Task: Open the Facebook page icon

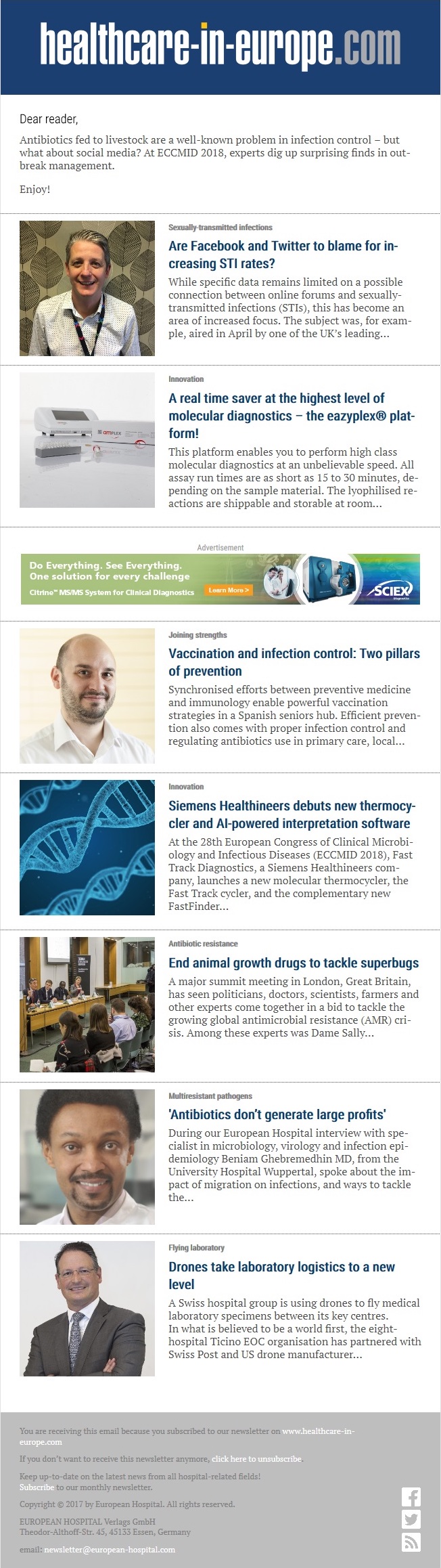Action: (411, 1497)
